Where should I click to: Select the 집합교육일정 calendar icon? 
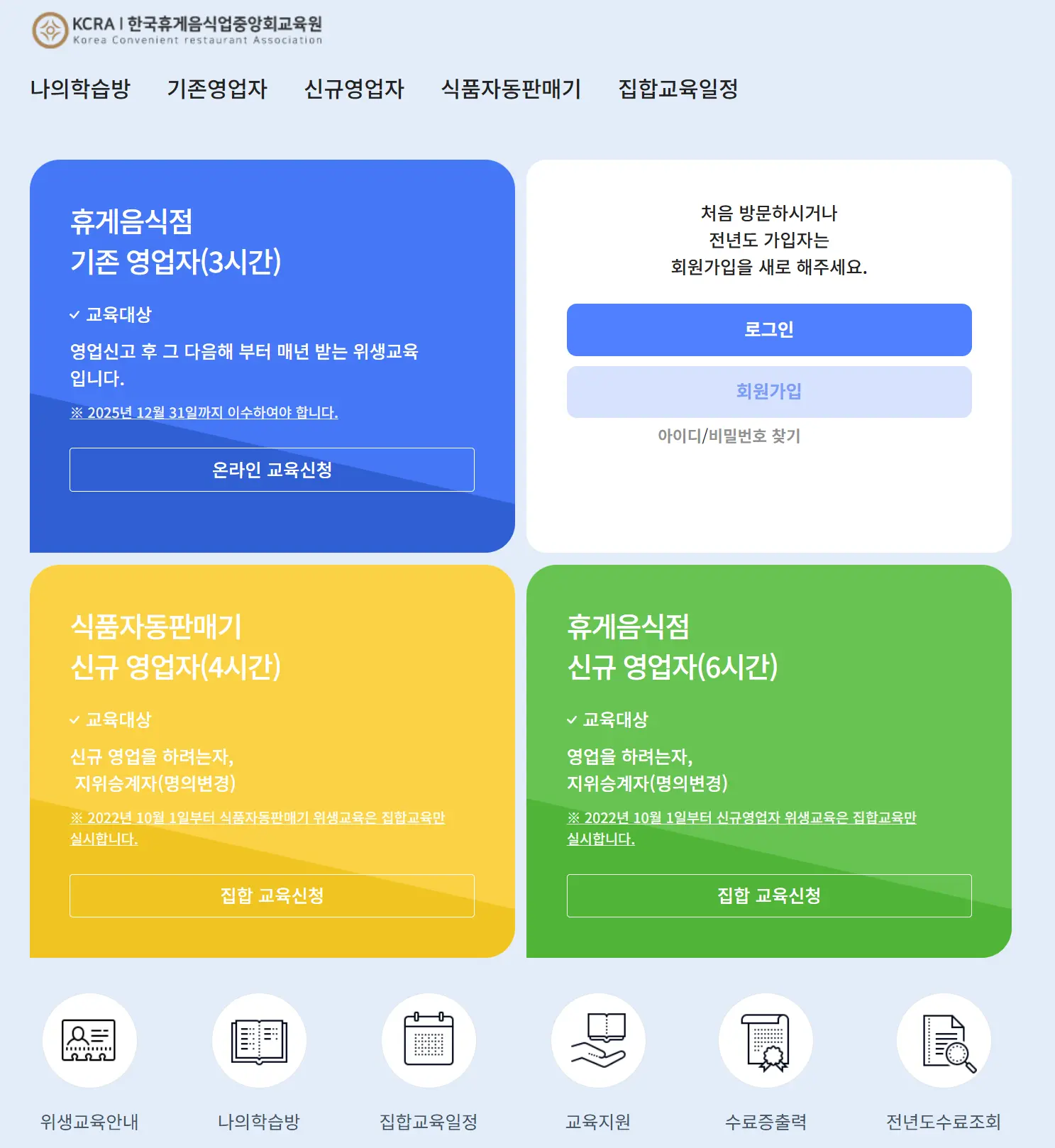click(x=429, y=1040)
